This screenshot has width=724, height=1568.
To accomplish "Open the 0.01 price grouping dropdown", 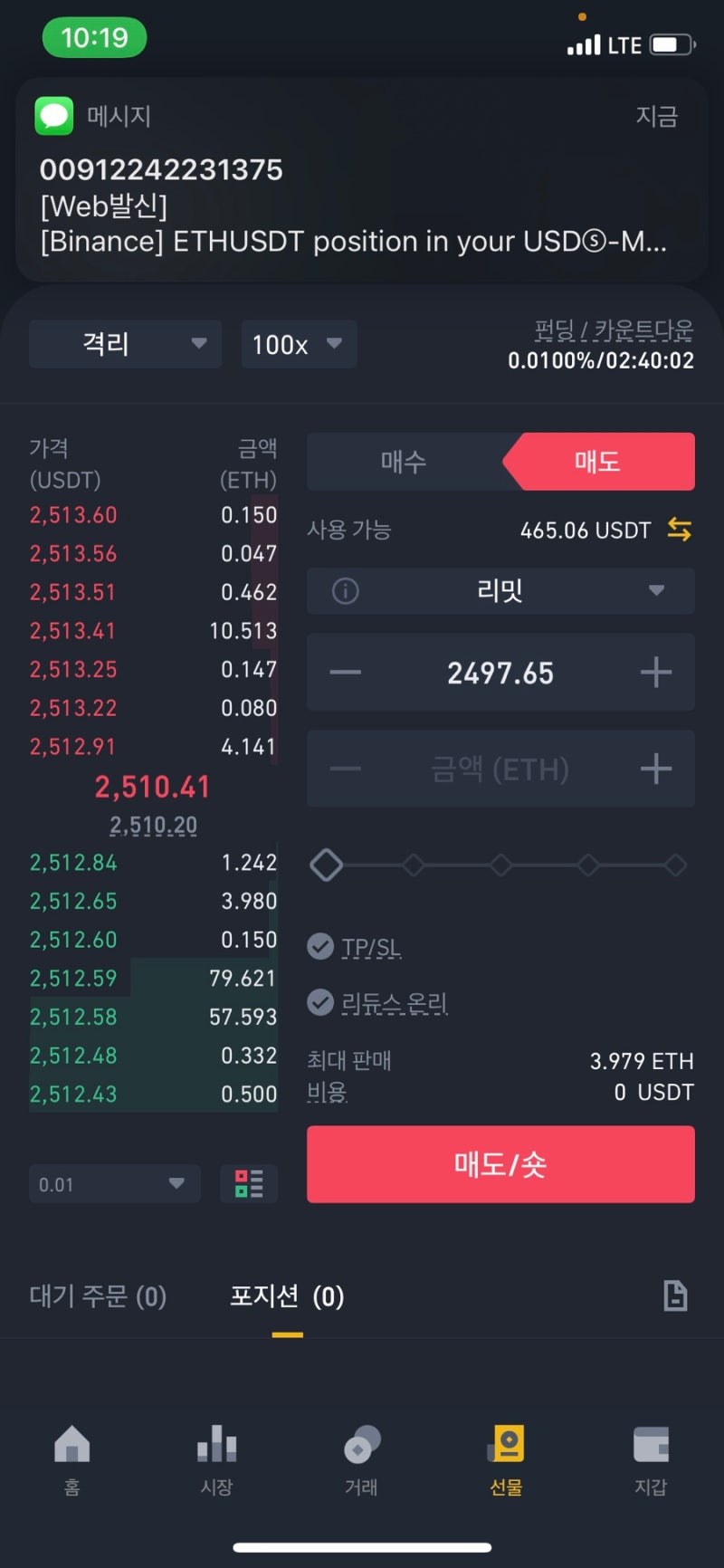I will [115, 1184].
